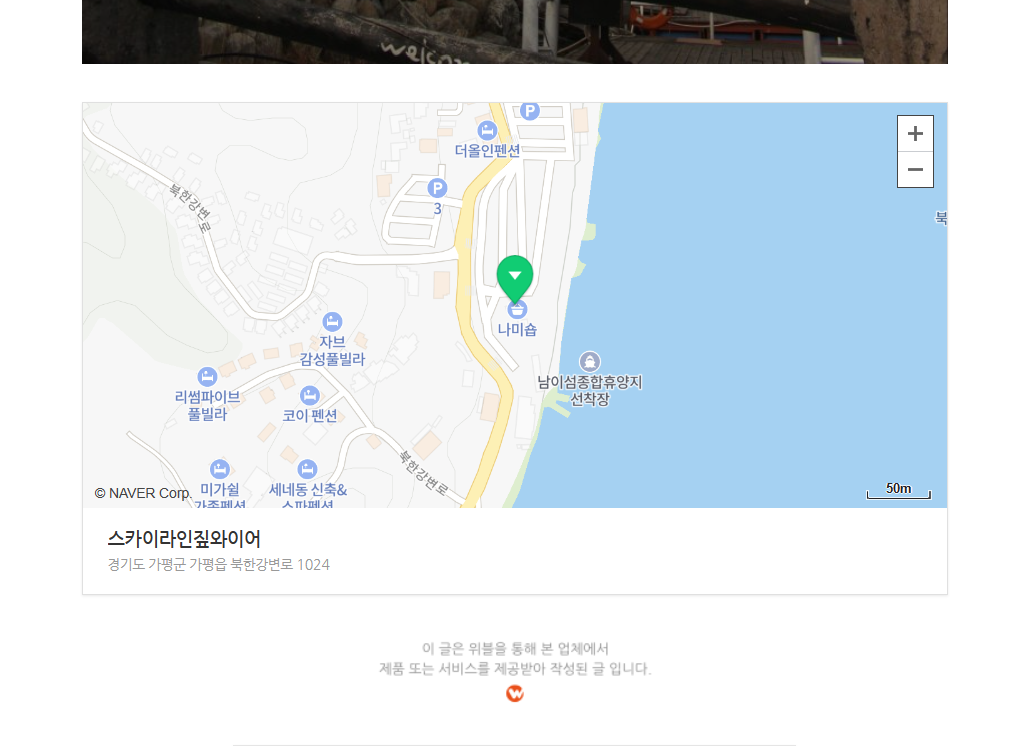Select the 코이 펜션 marker
Viewport: 1024px width, 746px height.
309,396
